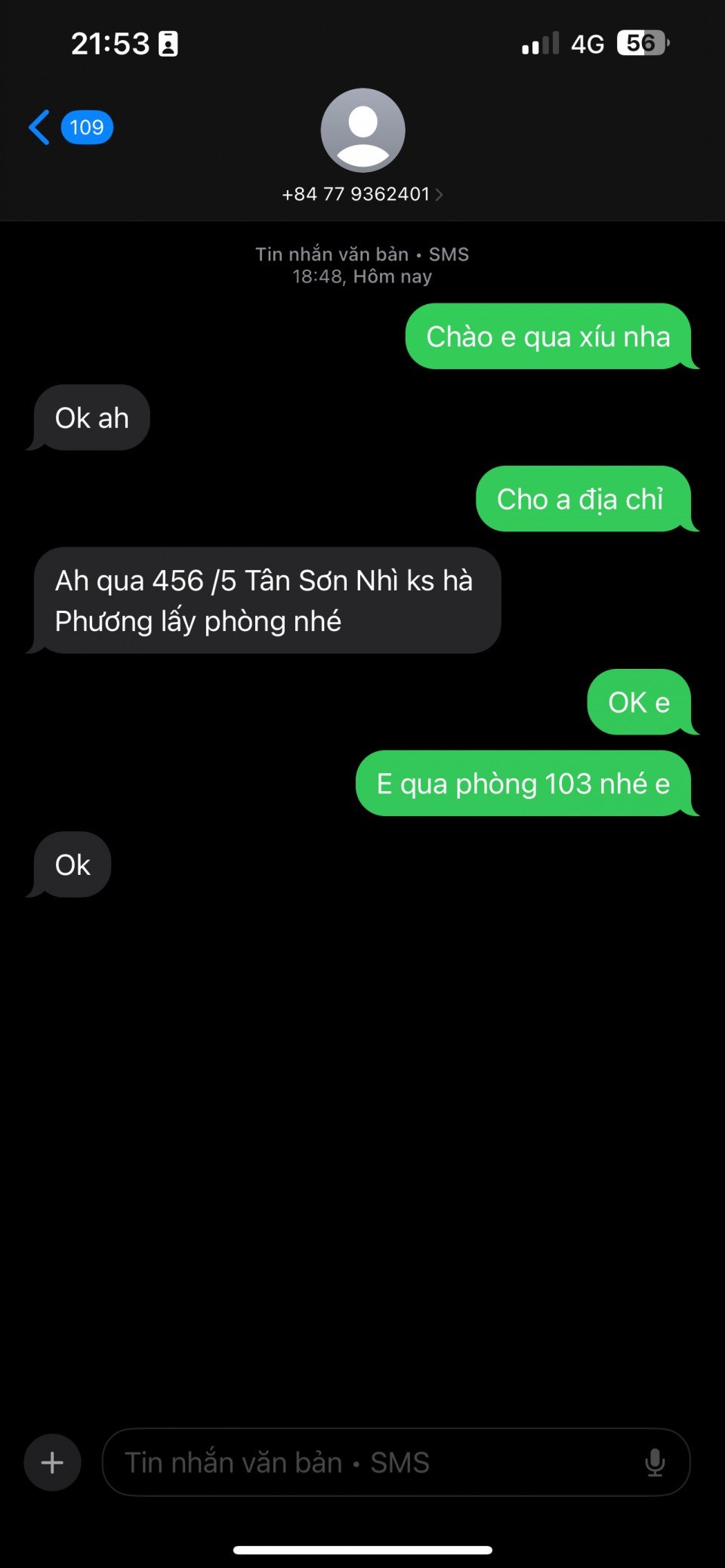725x1568 pixels.
Task: Start voice dictation with the microphone
Action: click(655, 1462)
